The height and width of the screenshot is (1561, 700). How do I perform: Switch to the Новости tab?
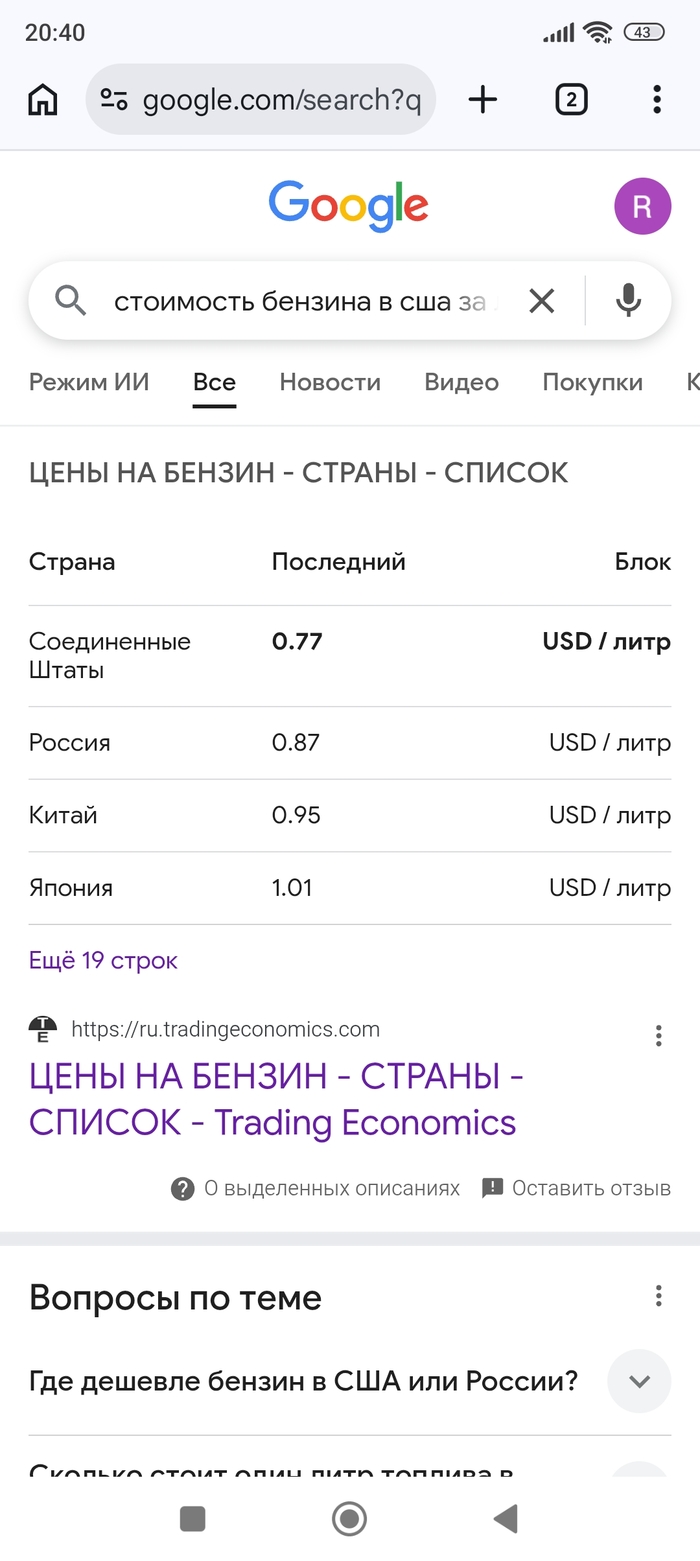tap(330, 382)
